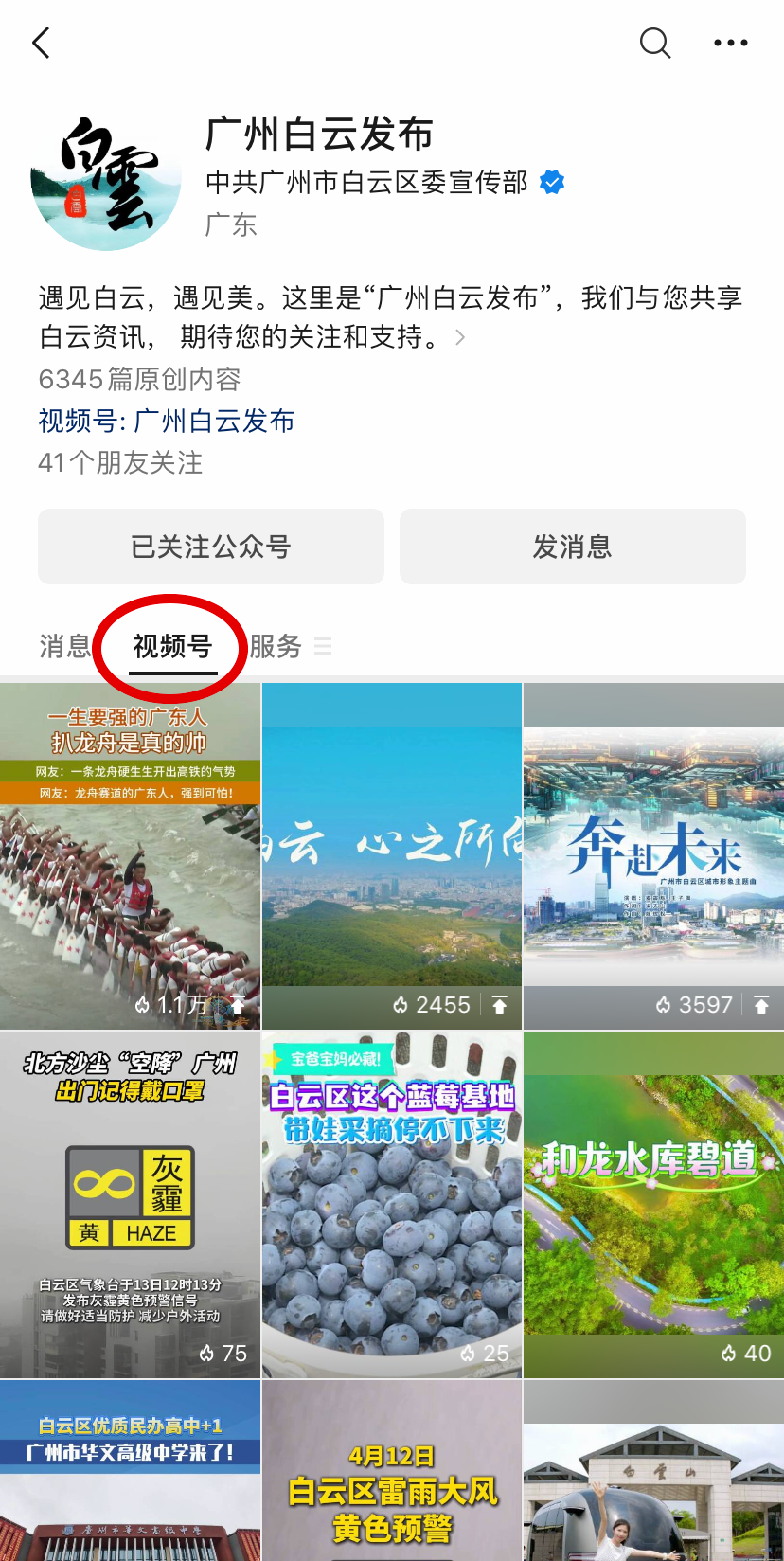Tap 发消息 to message the account
The width and height of the screenshot is (784, 1561).
[572, 547]
